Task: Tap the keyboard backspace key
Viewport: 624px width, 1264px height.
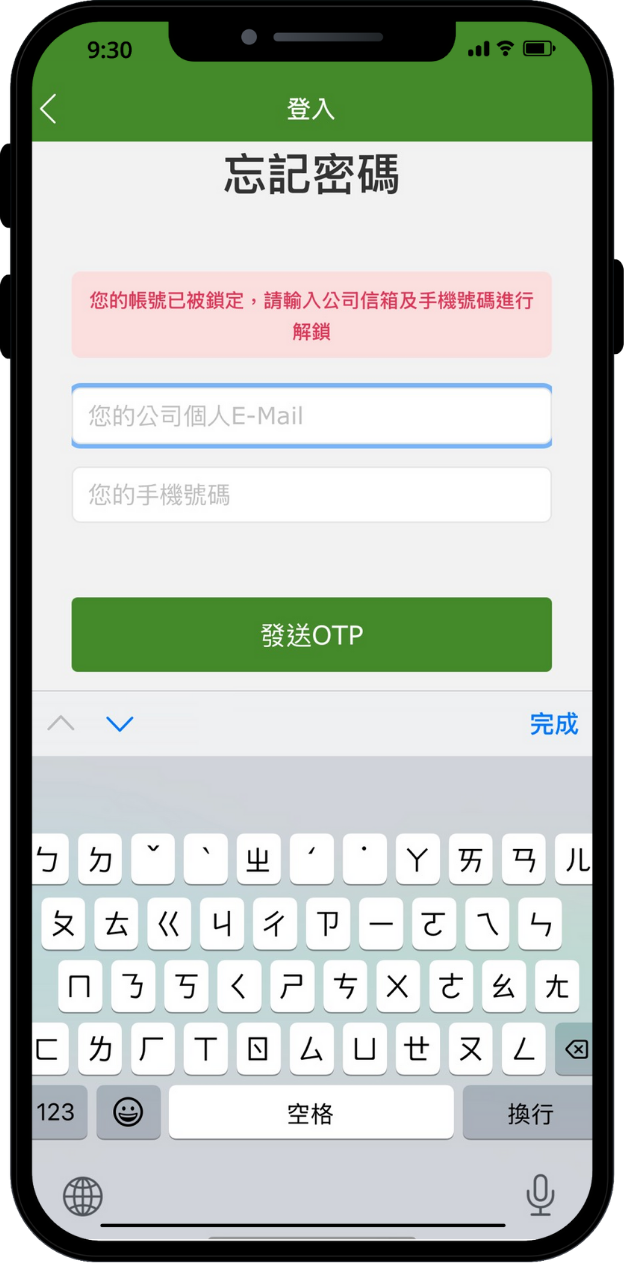Action: 575,1049
